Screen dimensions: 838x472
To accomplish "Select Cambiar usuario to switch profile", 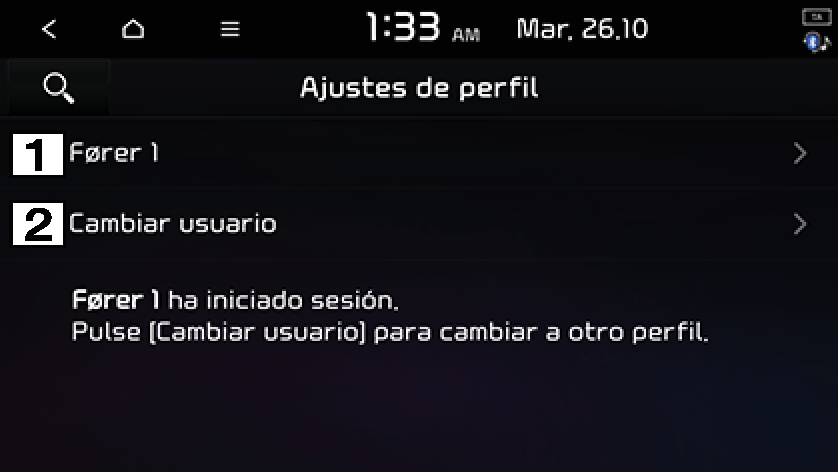I will point(419,224).
